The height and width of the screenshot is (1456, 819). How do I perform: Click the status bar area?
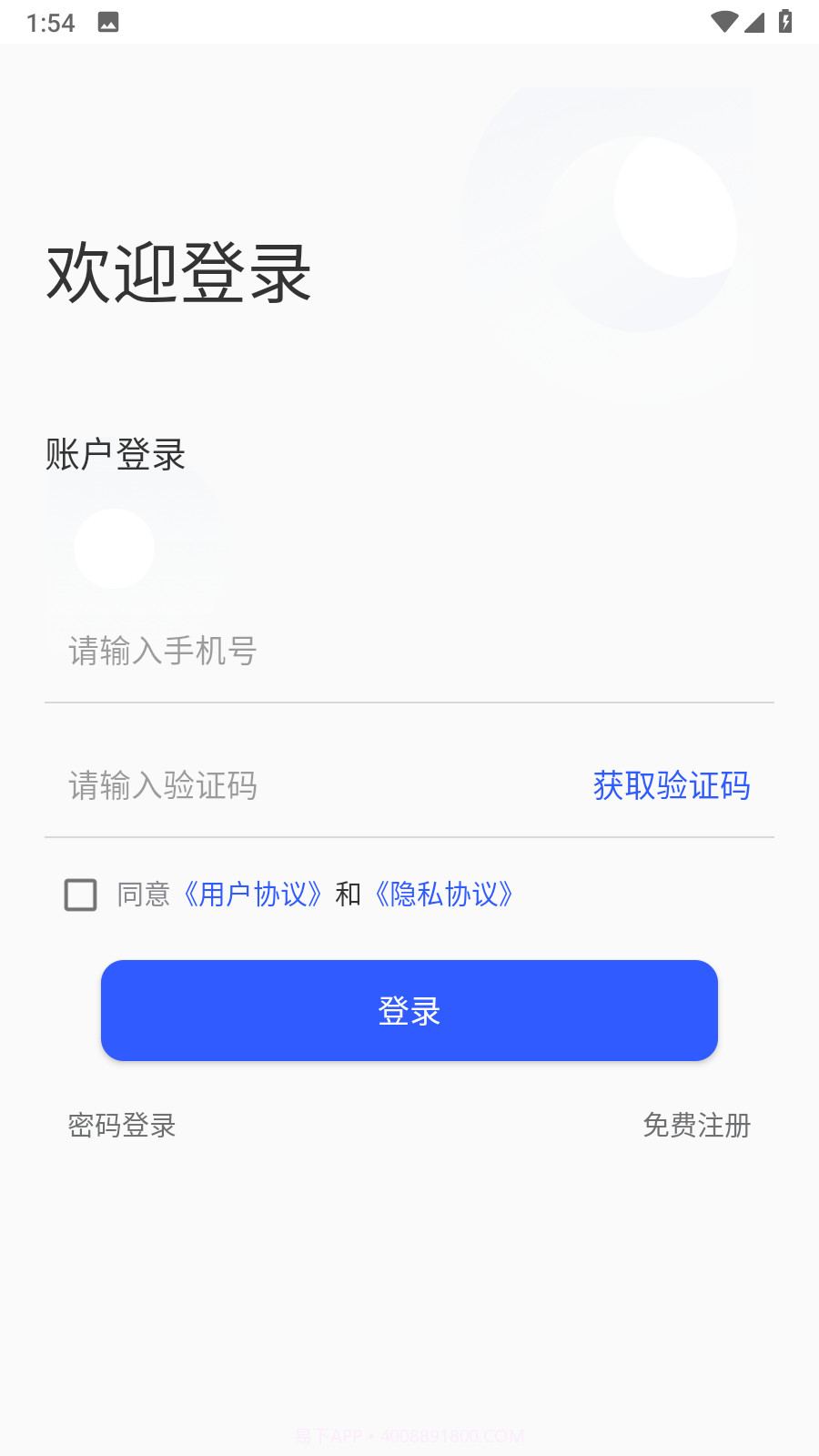tap(409, 23)
